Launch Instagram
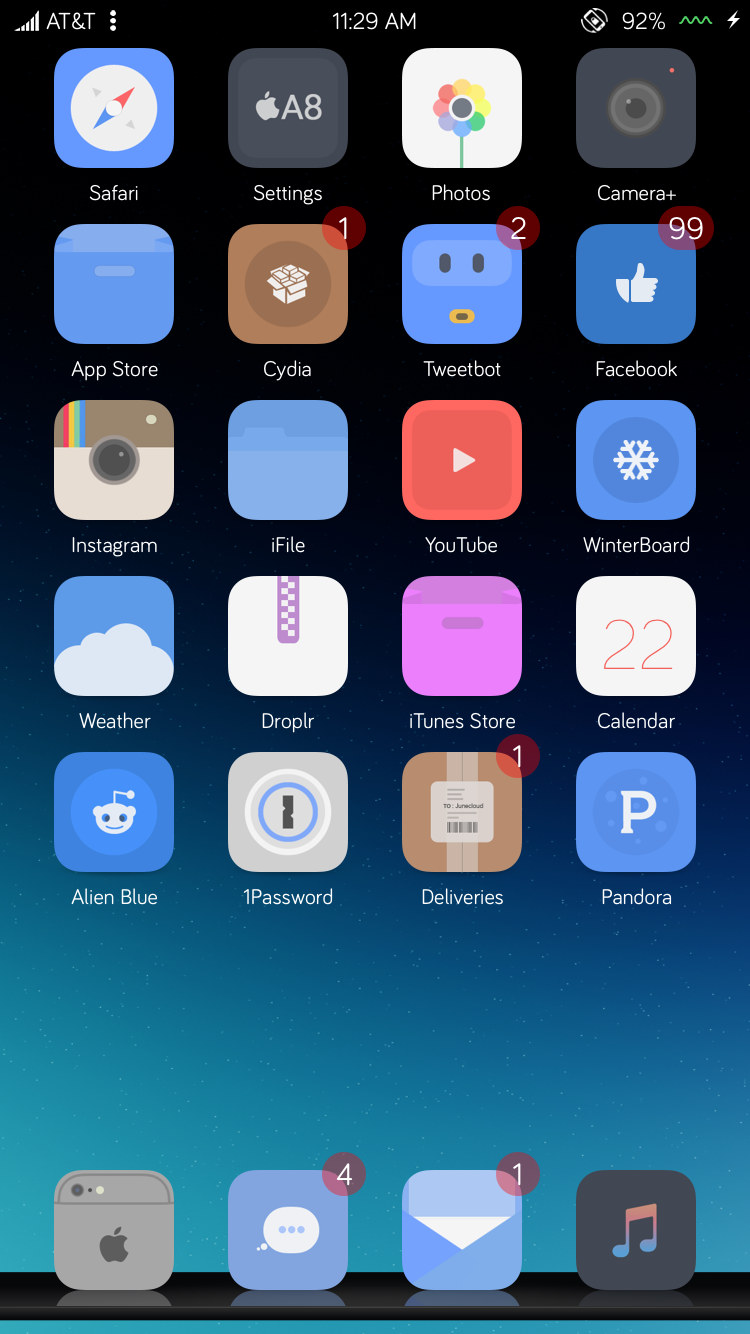This screenshot has height=1334, width=750. 114,460
